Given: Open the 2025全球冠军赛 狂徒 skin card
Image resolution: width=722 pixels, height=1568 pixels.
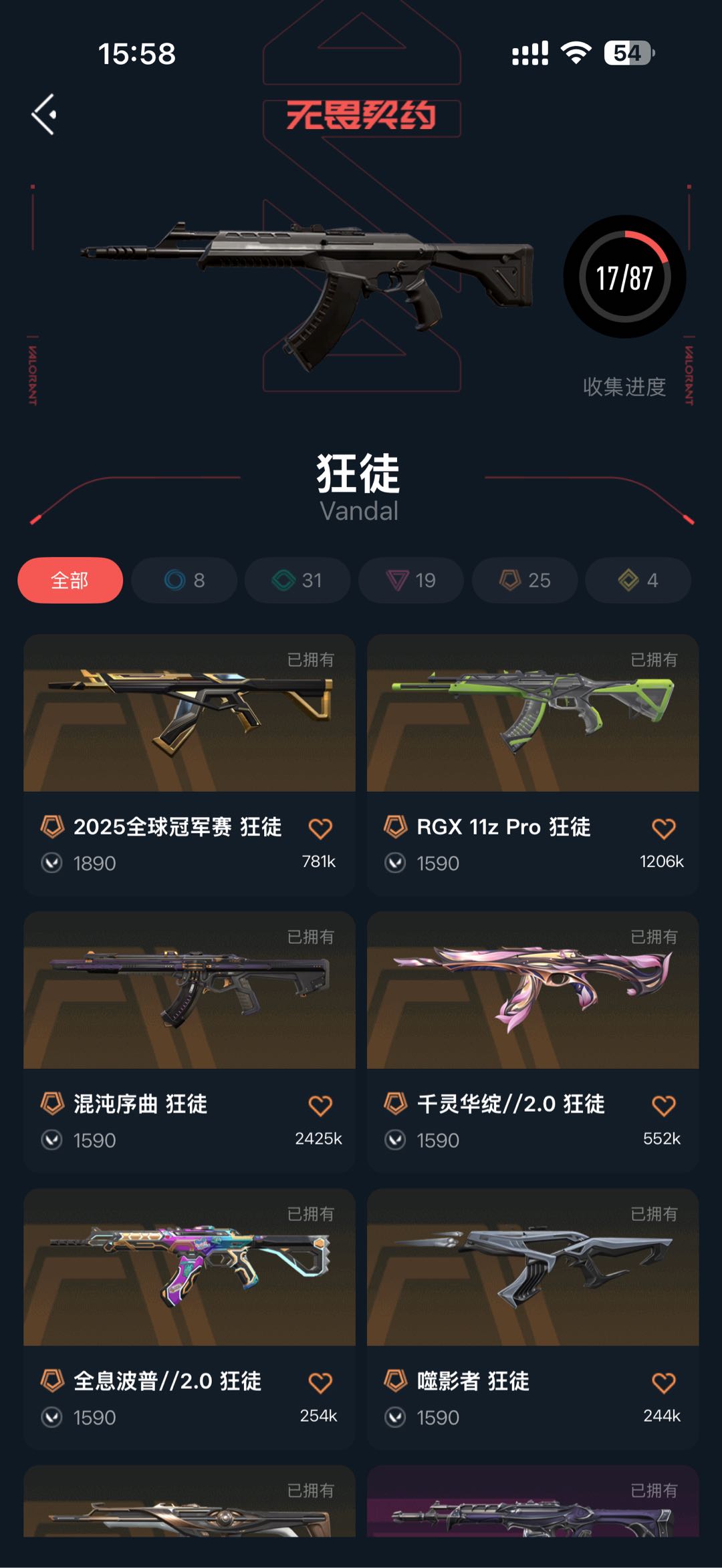Looking at the screenshot, I should [189, 764].
